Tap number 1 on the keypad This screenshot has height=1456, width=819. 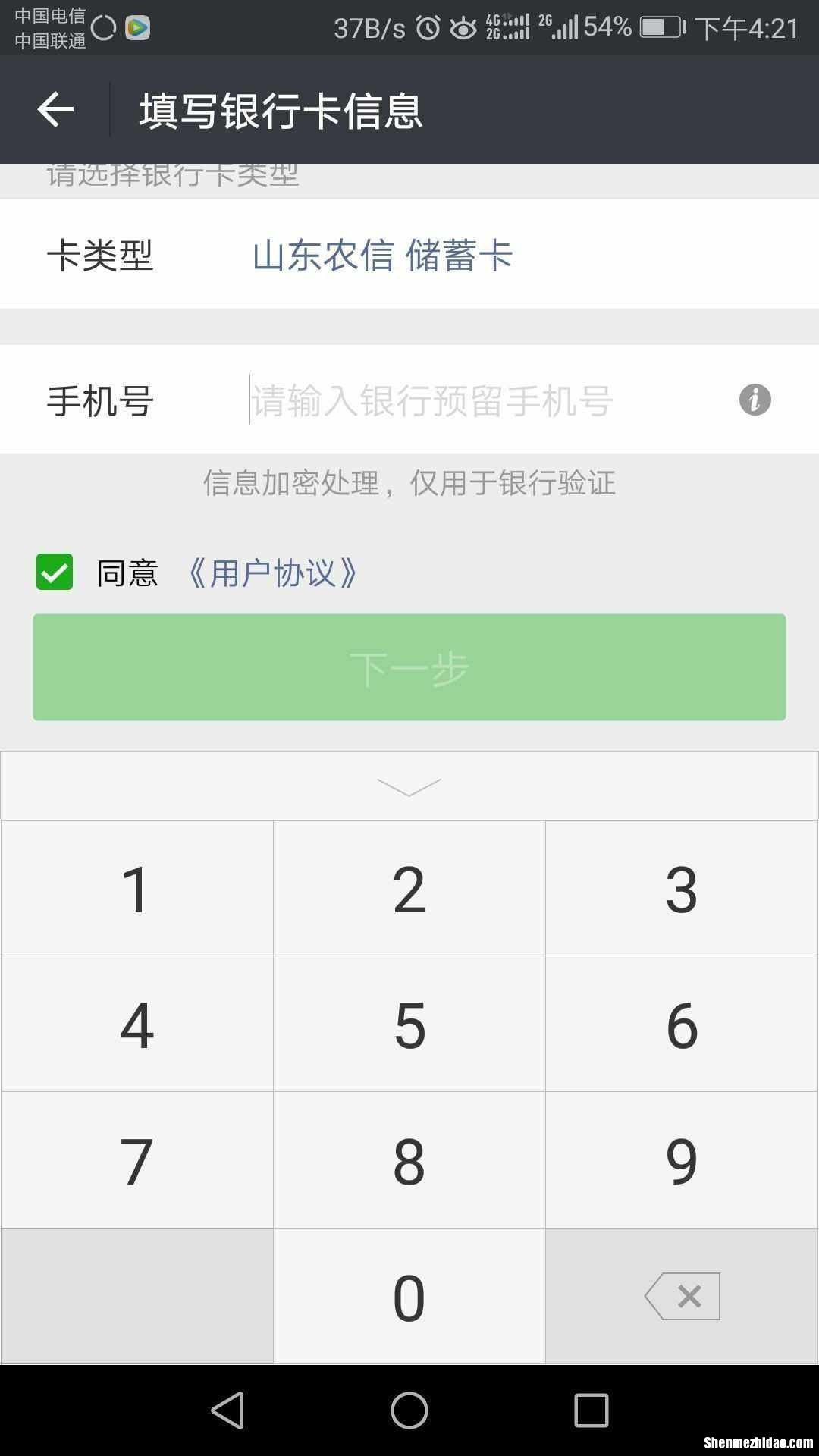coord(136,887)
